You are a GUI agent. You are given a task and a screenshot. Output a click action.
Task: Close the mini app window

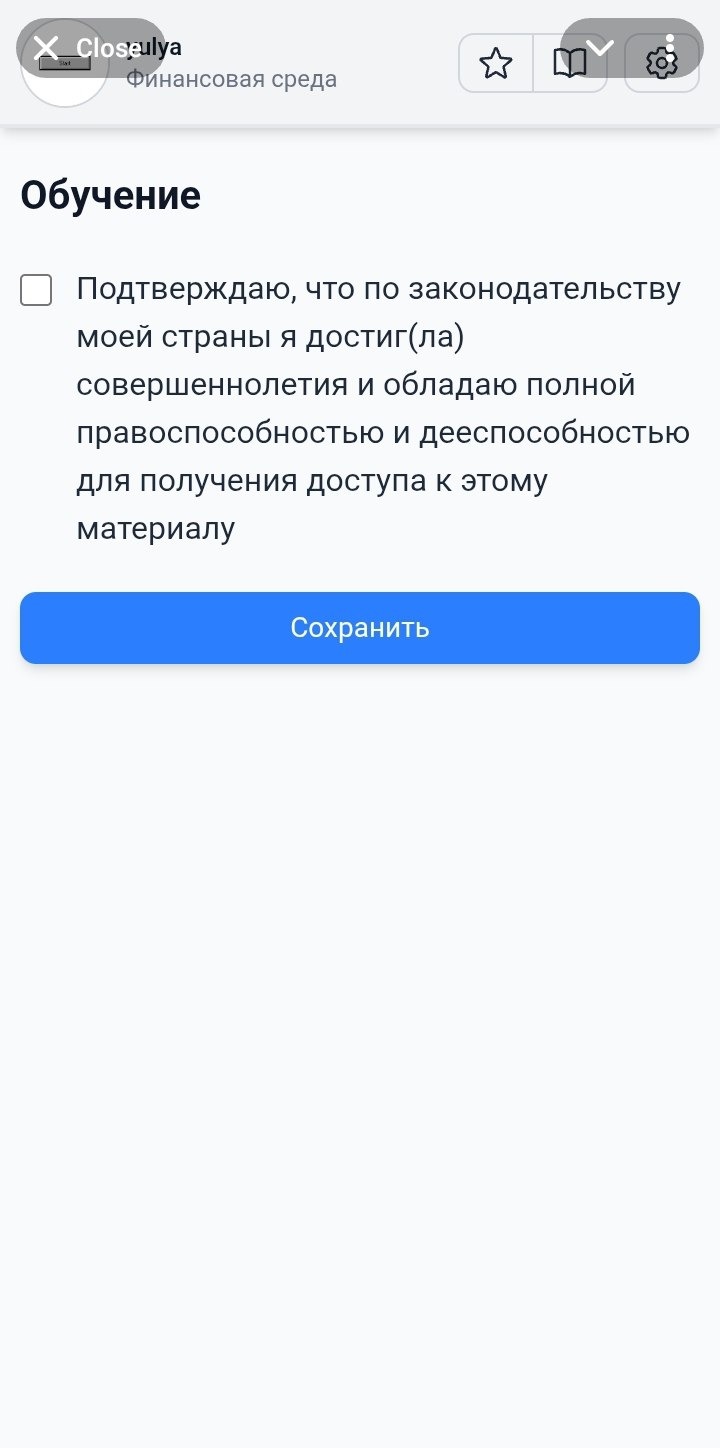pyautogui.click(x=88, y=48)
